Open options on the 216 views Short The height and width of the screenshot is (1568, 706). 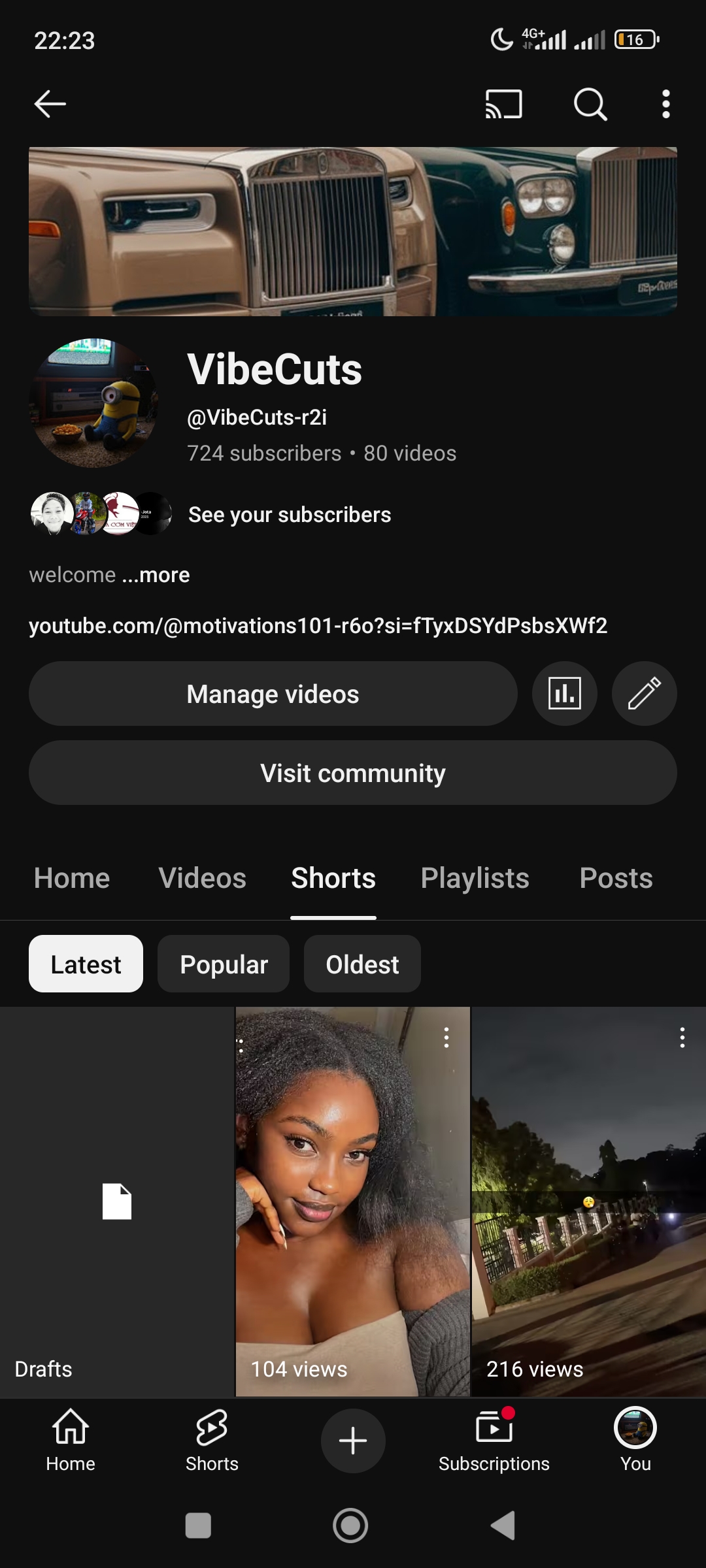(x=682, y=1039)
